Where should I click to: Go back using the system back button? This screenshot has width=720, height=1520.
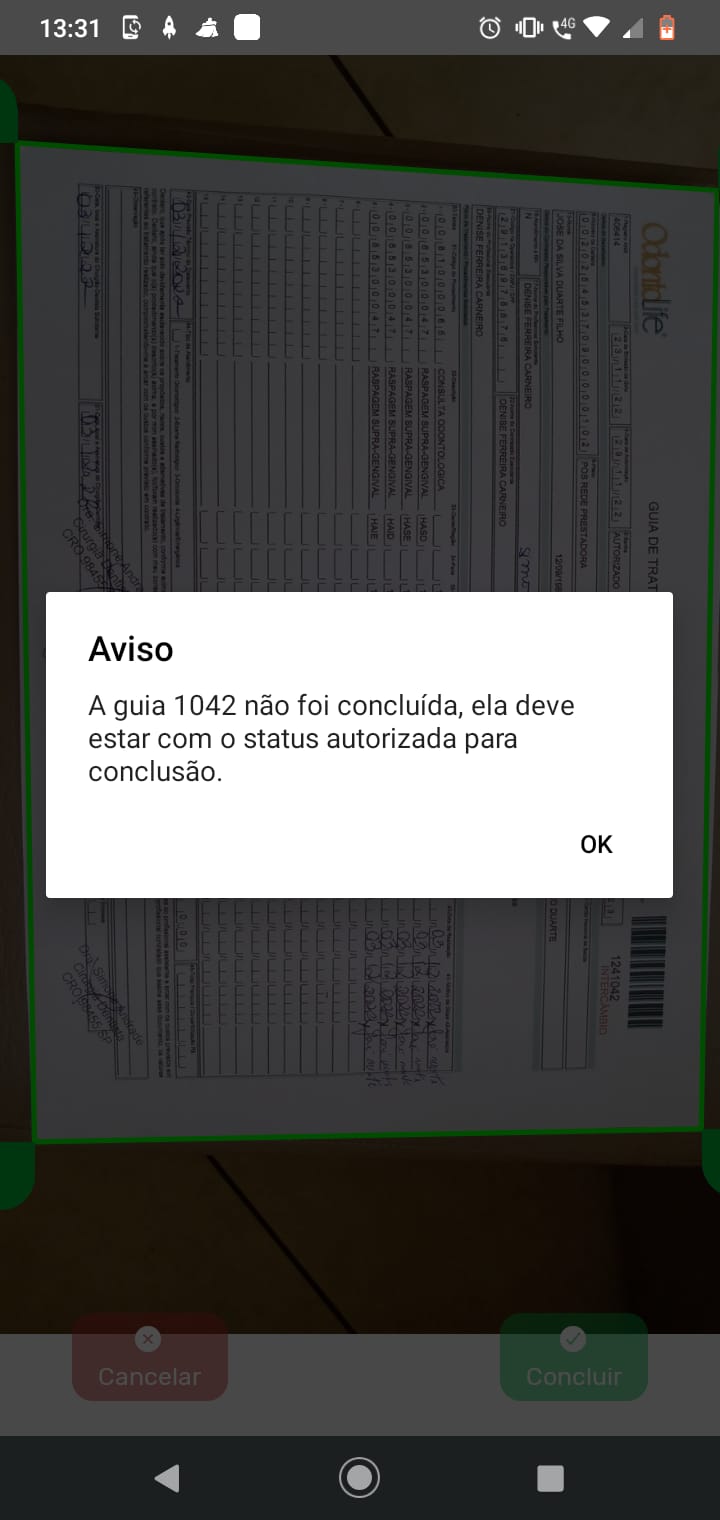(x=167, y=1478)
